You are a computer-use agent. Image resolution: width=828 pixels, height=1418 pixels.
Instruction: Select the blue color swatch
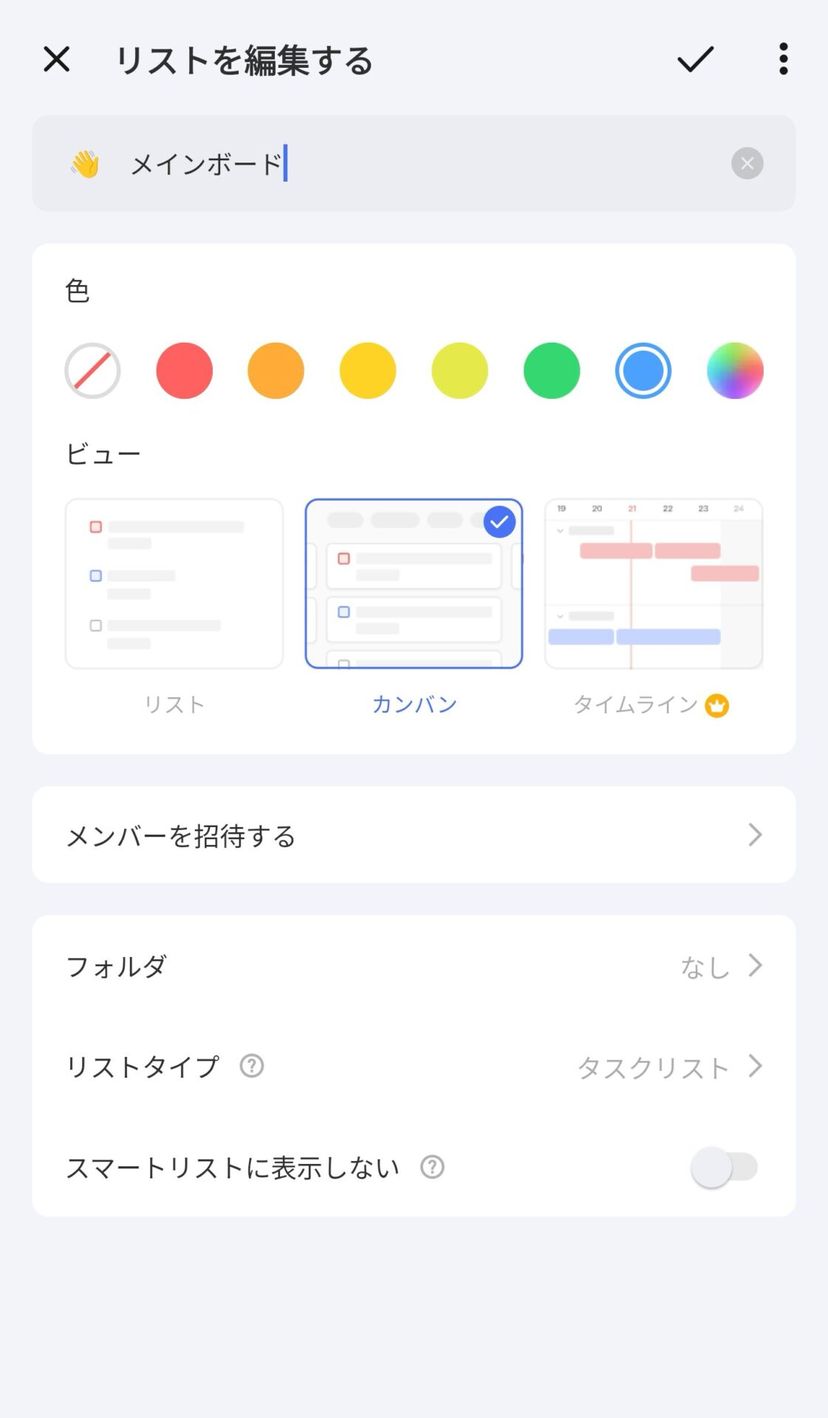coord(643,371)
